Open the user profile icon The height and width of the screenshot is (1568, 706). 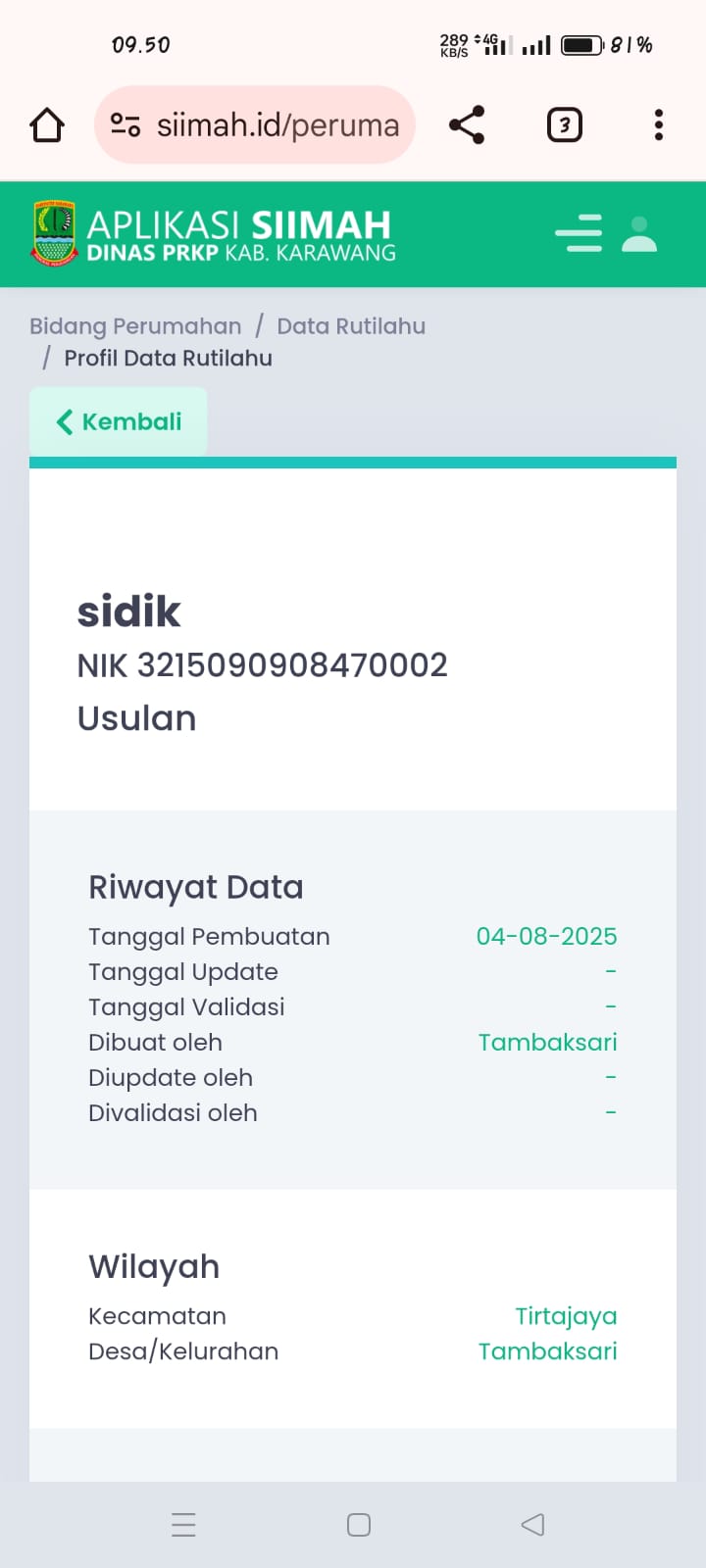point(639,234)
